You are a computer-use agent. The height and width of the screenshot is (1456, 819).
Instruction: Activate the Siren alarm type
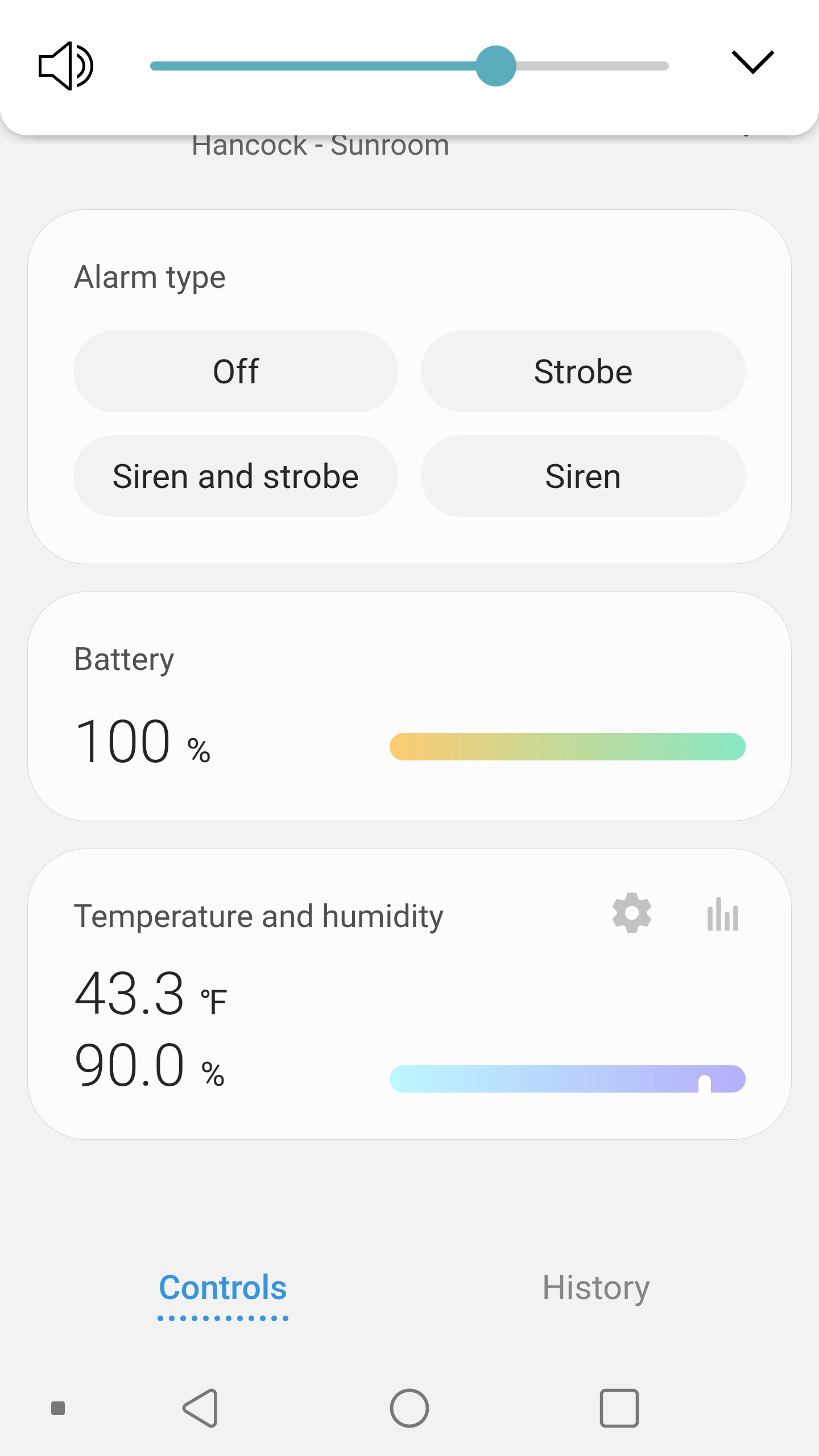583,476
